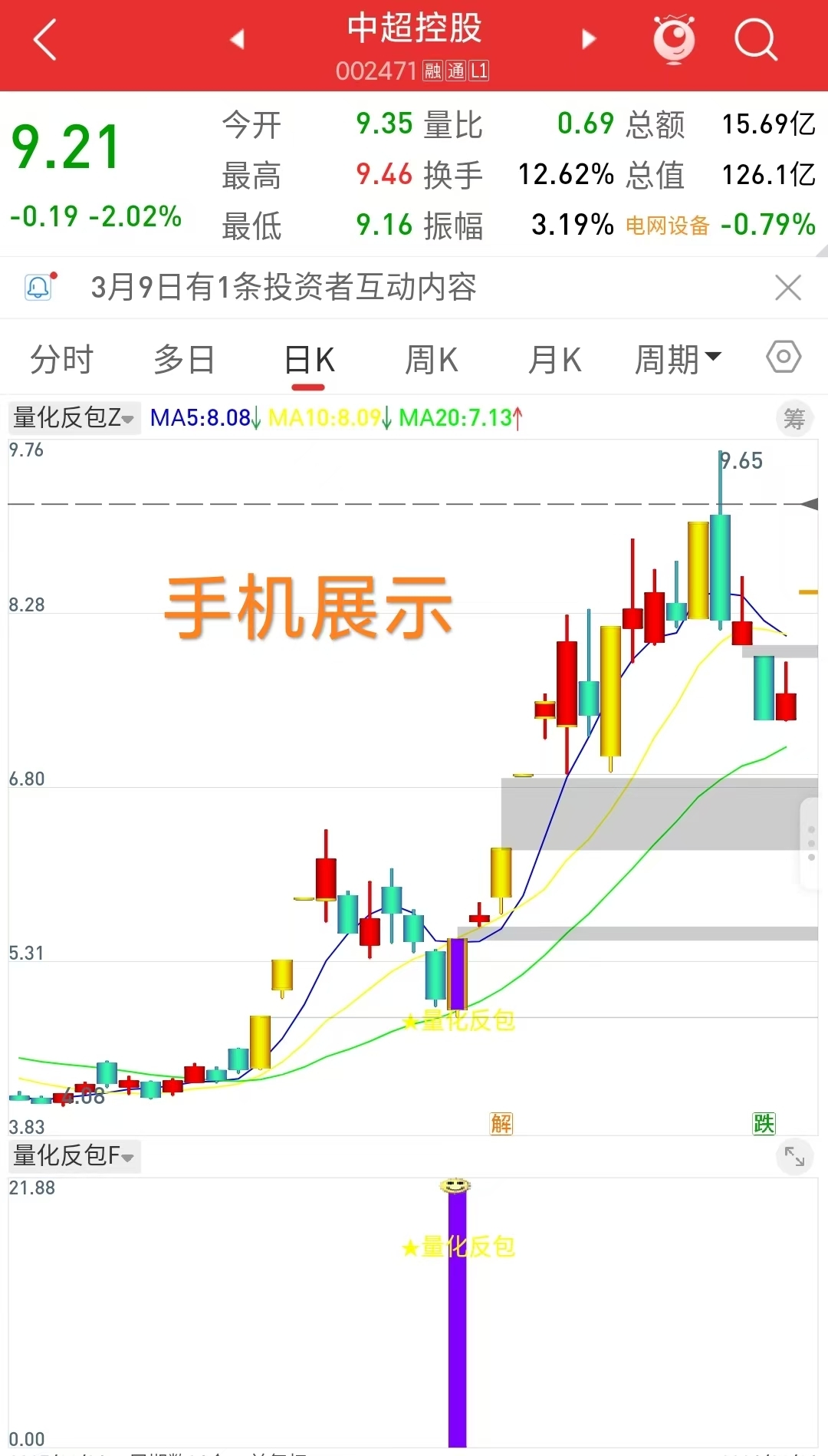Tap the 解 marker on the chart
This screenshot has height=1456, width=828.
click(x=501, y=1124)
